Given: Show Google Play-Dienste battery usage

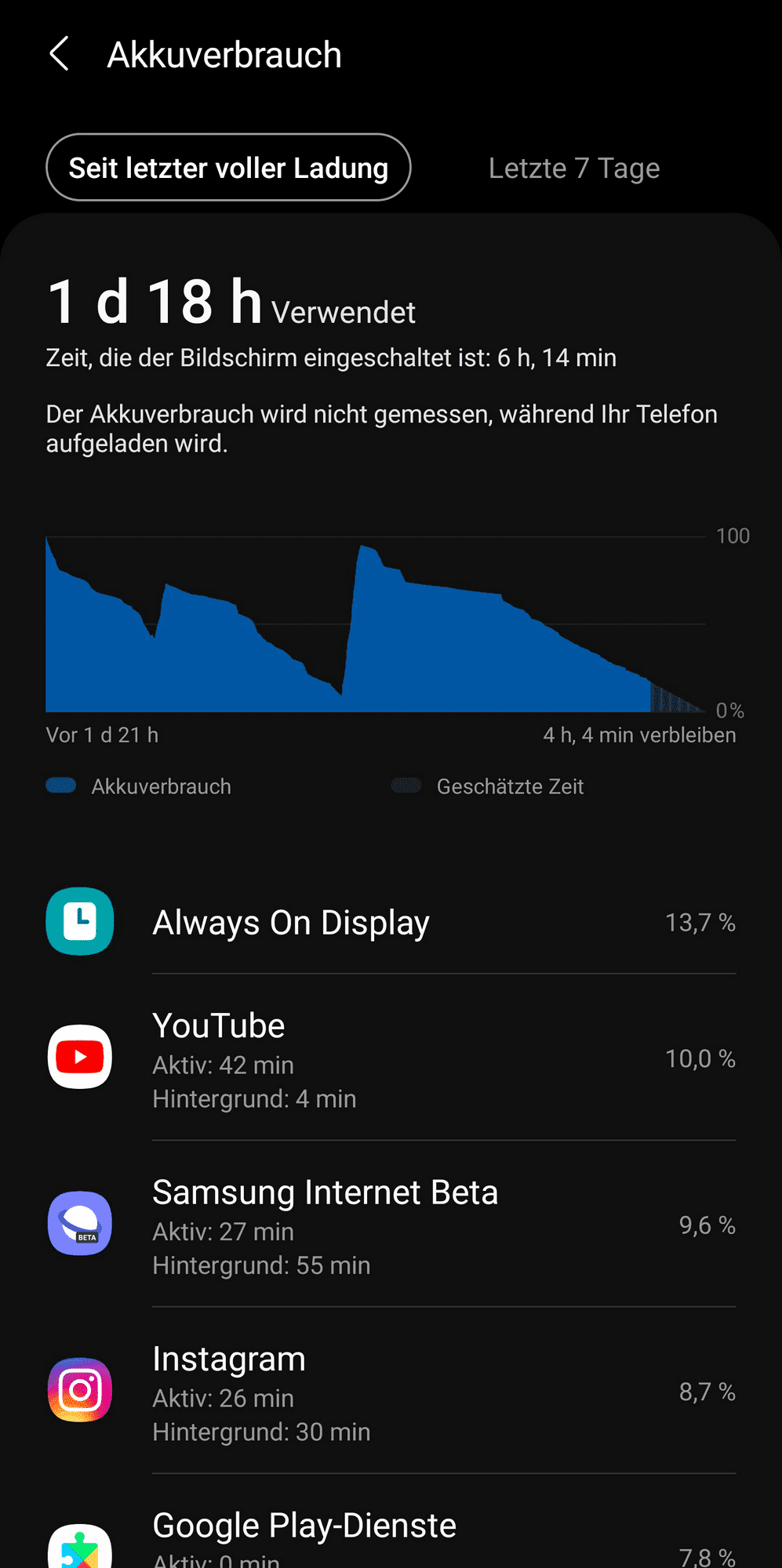Looking at the screenshot, I should click(x=391, y=1537).
